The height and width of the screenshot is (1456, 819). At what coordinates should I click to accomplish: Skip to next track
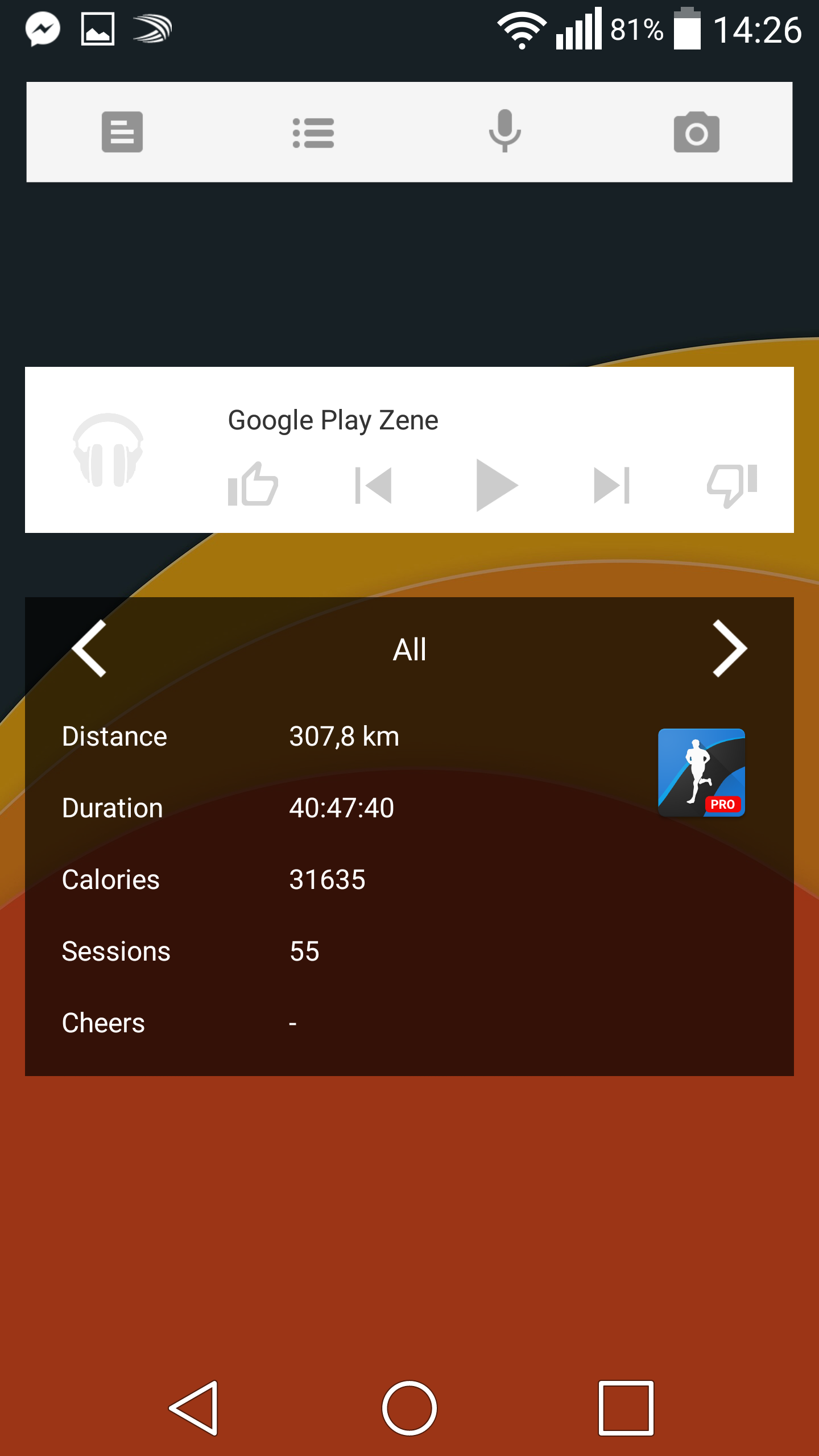point(611,485)
